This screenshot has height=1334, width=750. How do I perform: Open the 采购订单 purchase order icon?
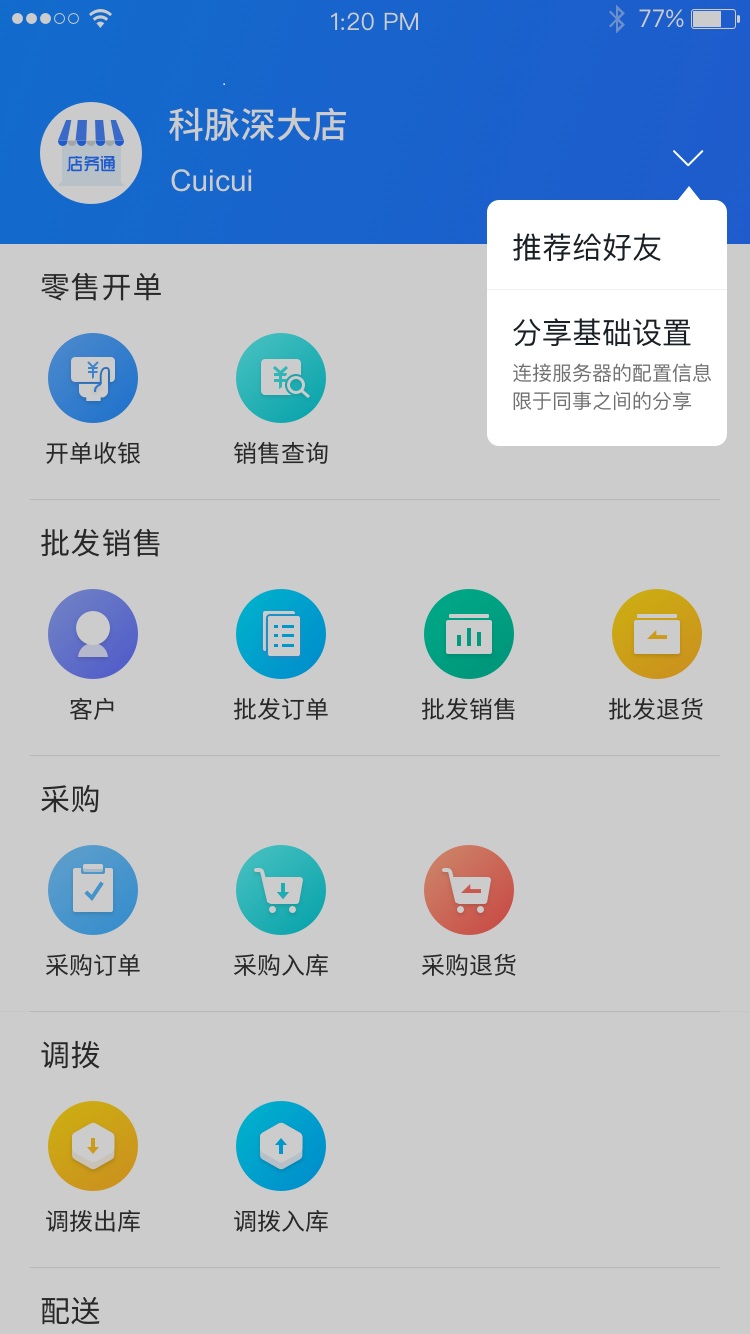(x=92, y=889)
